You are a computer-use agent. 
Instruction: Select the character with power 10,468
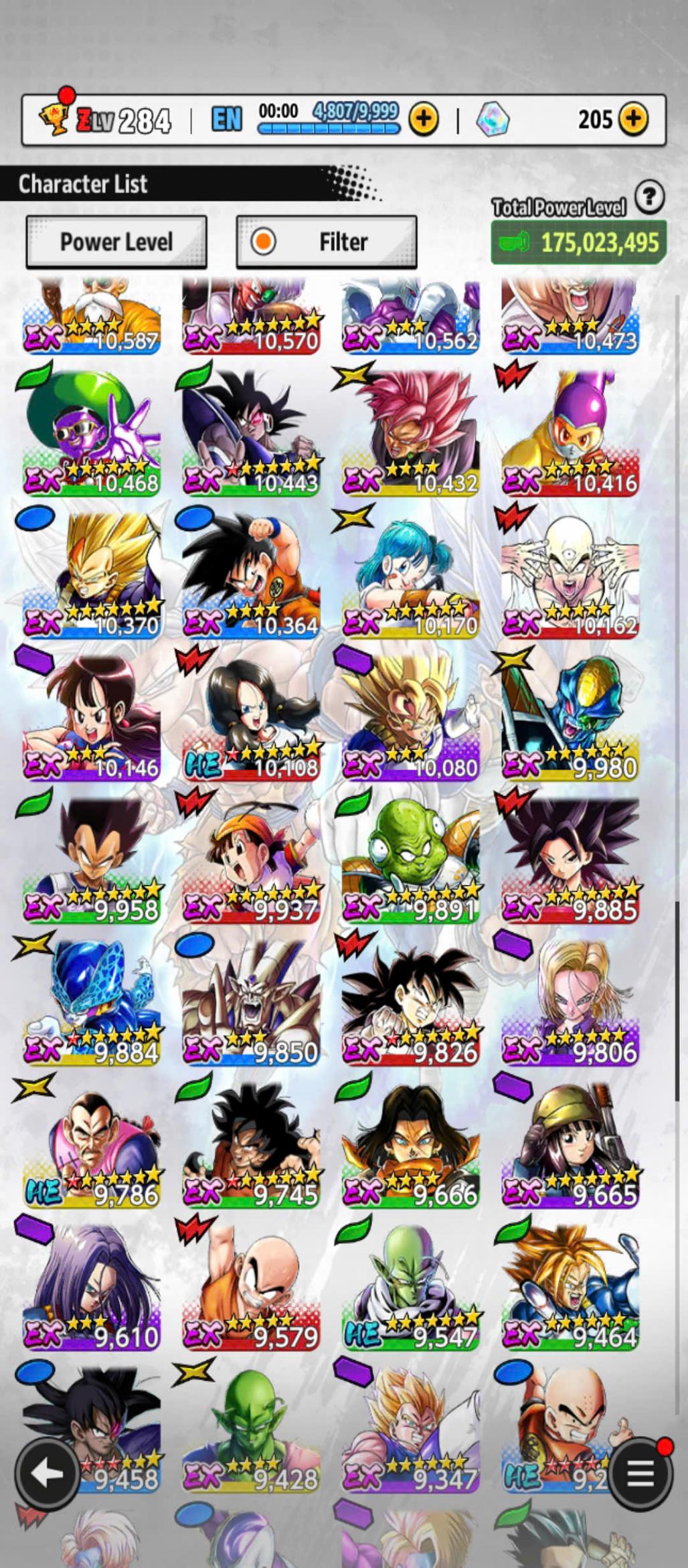[x=92, y=433]
